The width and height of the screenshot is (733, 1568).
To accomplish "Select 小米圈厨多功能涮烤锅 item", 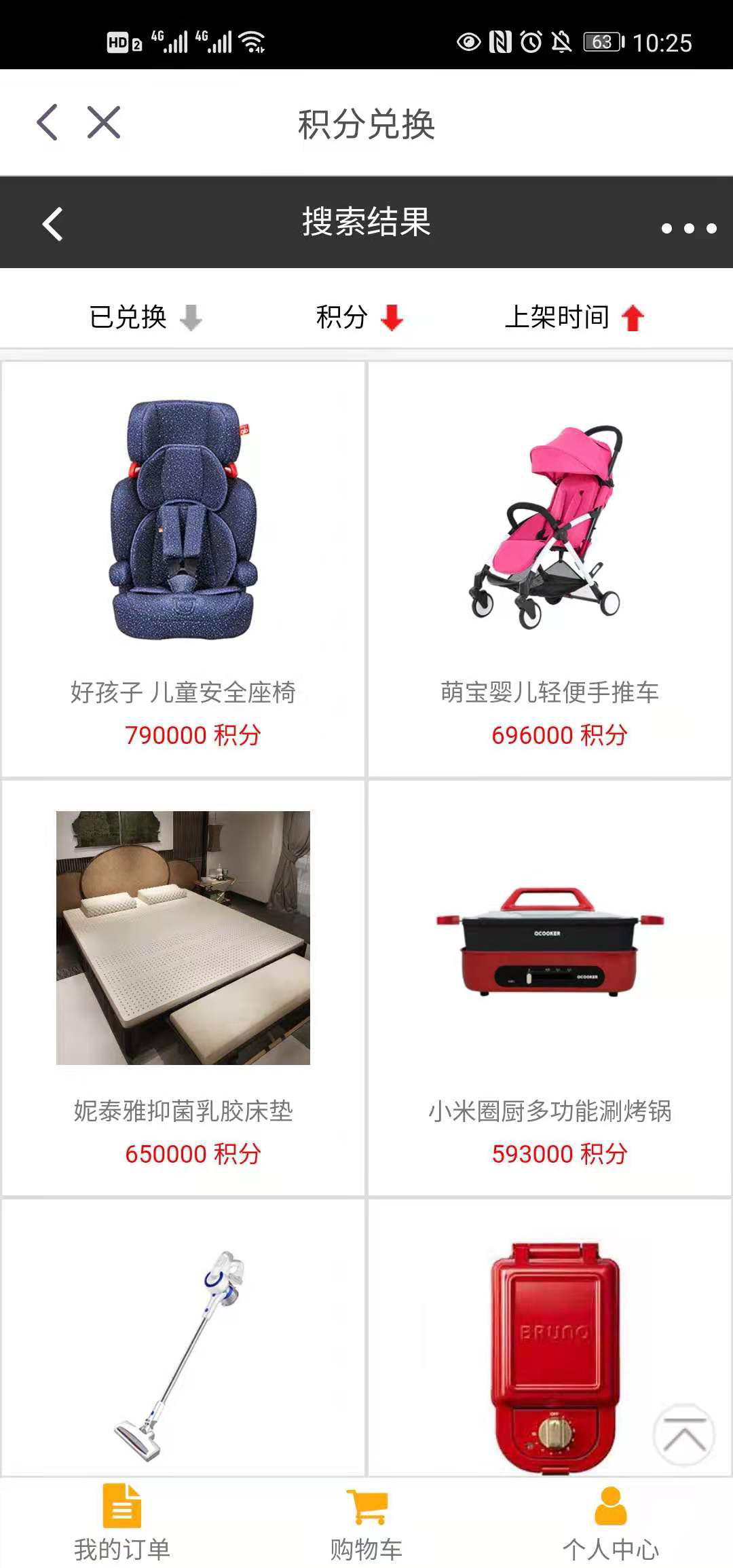I will (550, 988).
